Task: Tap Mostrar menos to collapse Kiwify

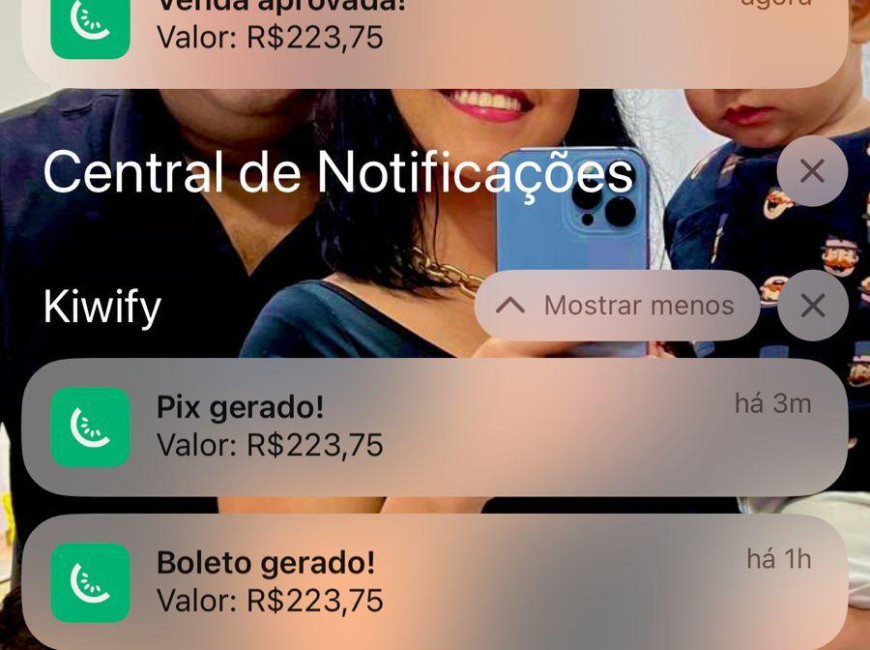Action: point(617,306)
